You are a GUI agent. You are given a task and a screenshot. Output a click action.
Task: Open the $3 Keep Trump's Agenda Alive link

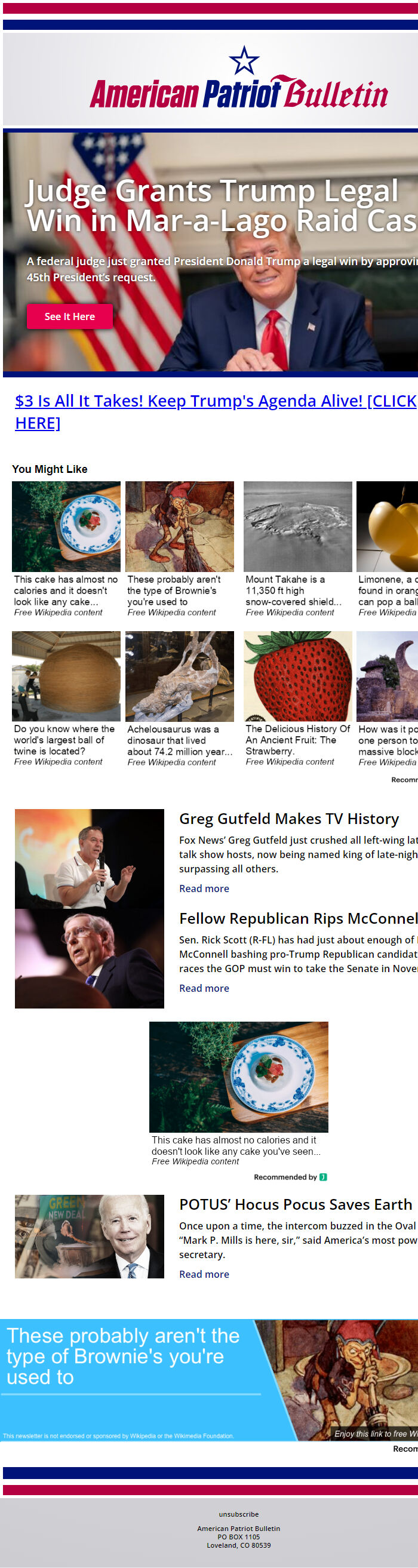pos(216,401)
